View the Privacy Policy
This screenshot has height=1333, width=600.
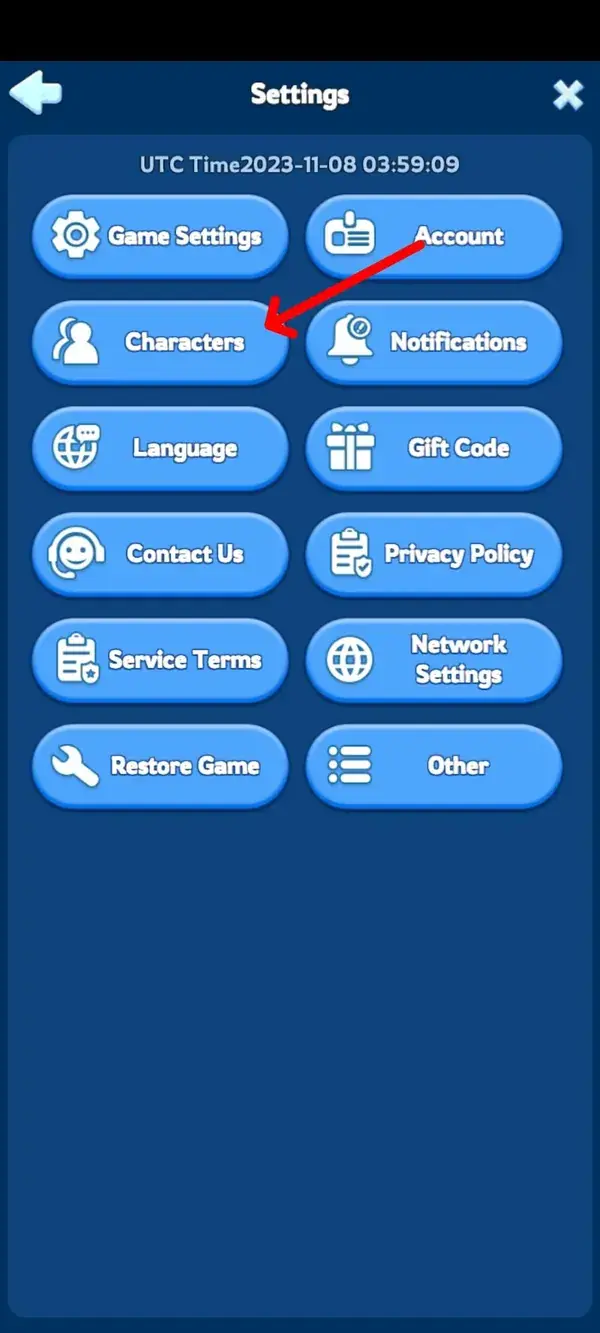pos(433,554)
